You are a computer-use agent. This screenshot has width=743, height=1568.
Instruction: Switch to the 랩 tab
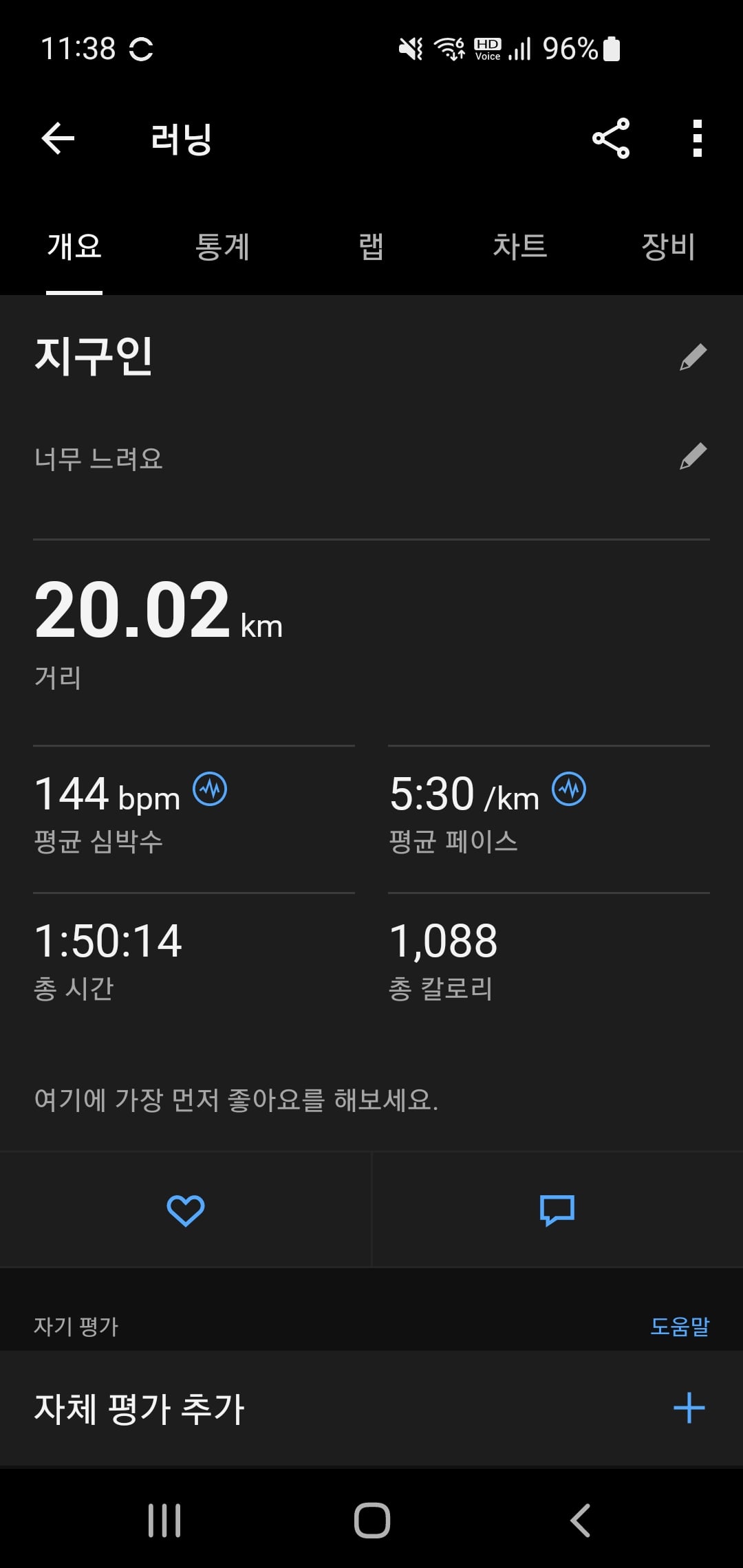(x=371, y=246)
